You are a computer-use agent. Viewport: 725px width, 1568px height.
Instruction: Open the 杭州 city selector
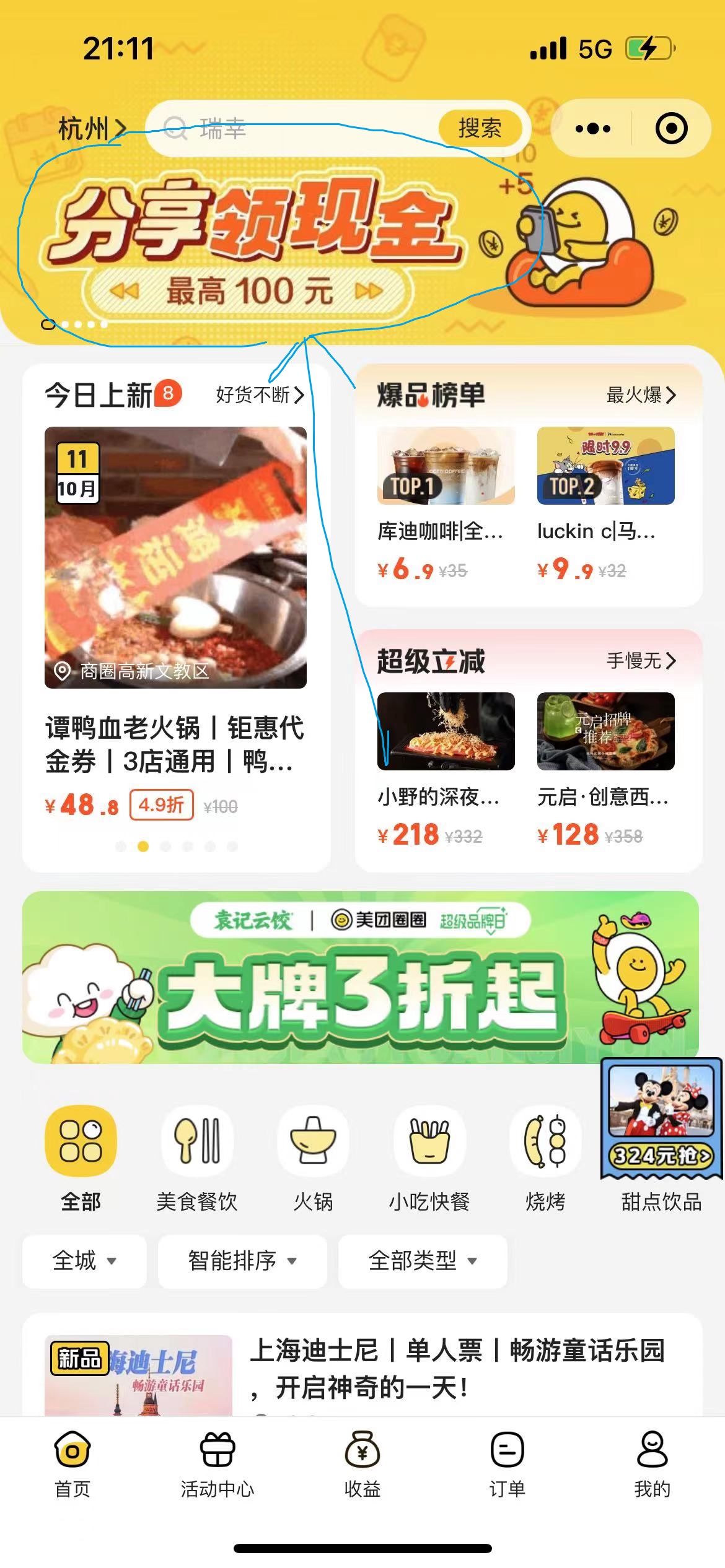pos(91,129)
